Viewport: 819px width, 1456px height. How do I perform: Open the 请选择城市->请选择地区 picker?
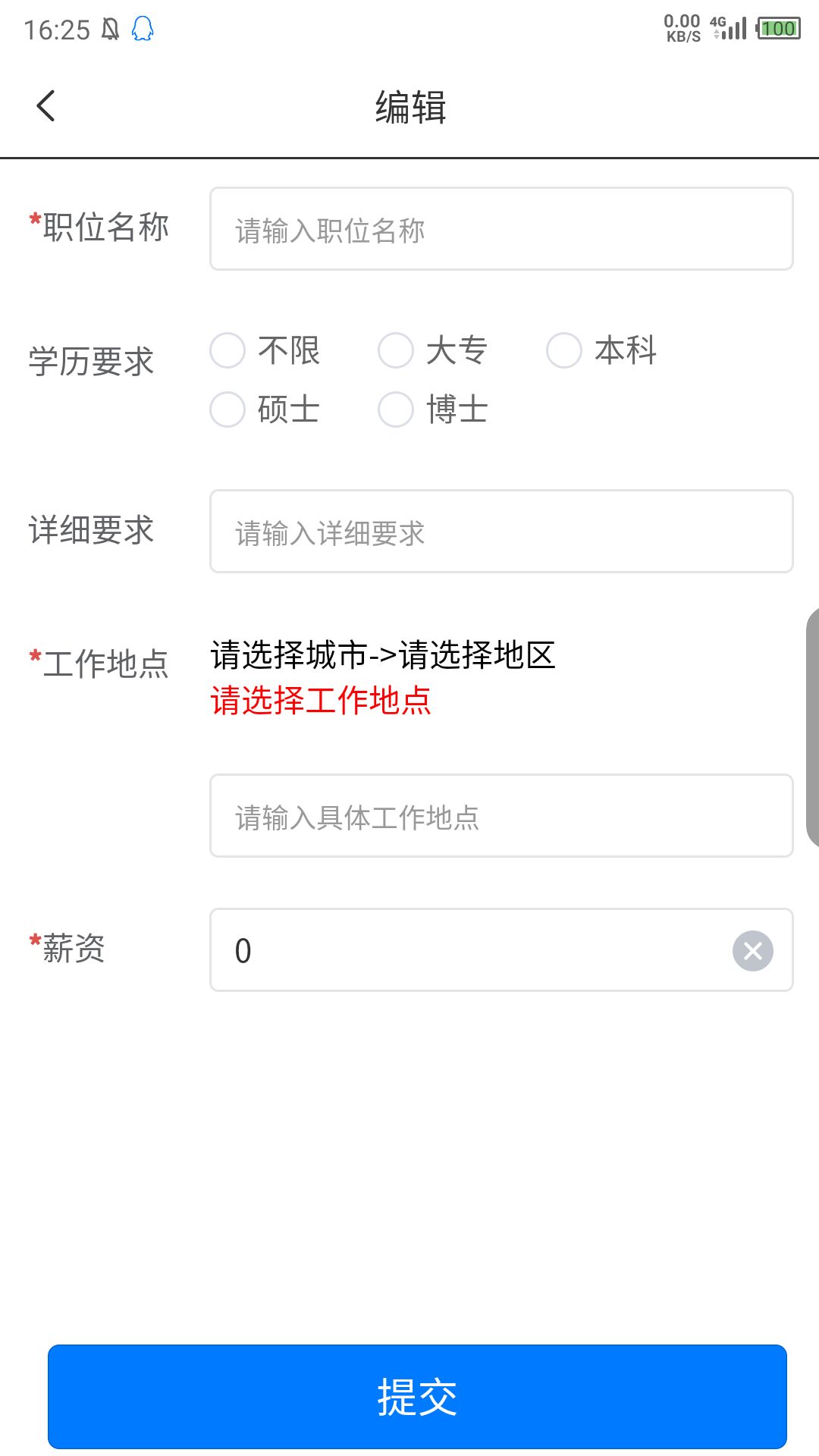[x=383, y=655]
